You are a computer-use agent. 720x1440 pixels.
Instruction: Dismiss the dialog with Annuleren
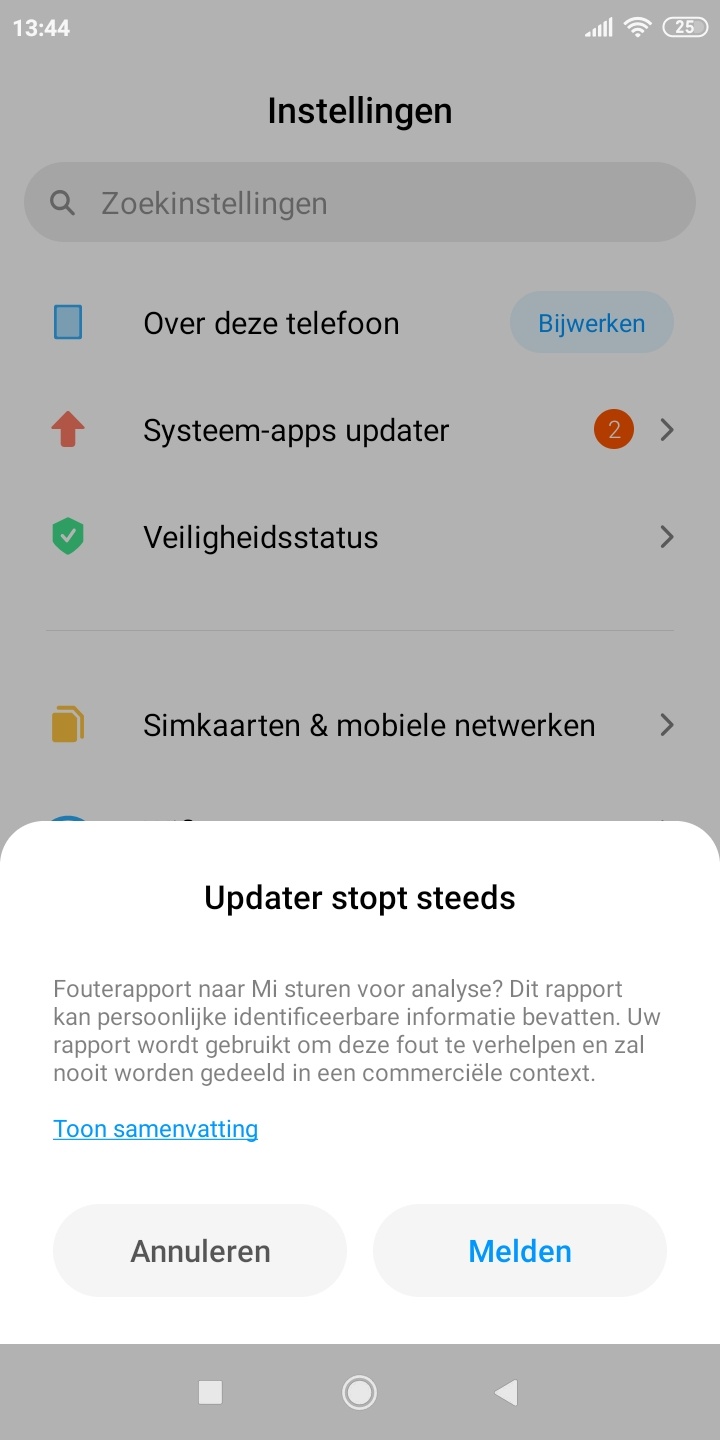pos(200,1251)
